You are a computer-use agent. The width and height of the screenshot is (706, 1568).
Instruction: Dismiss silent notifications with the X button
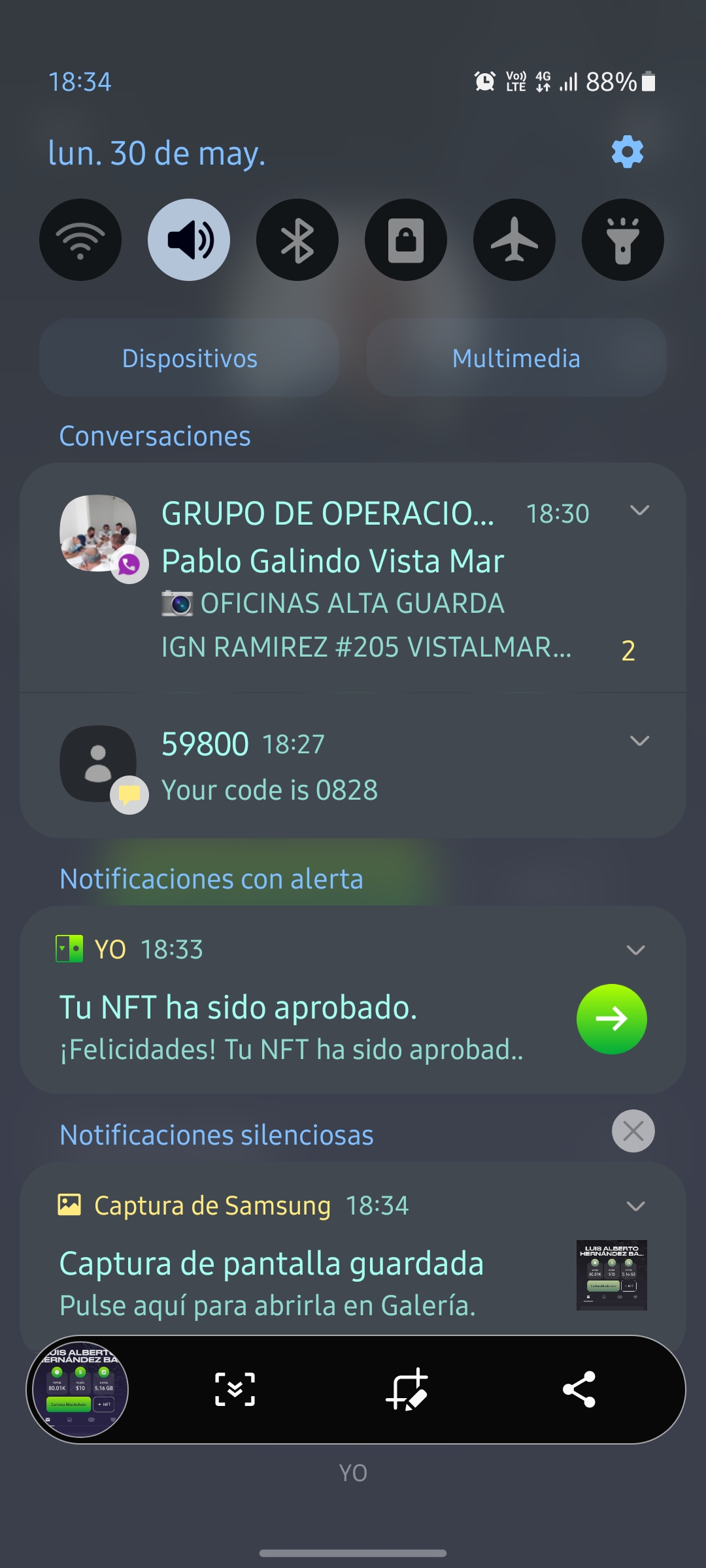pos(631,1130)
